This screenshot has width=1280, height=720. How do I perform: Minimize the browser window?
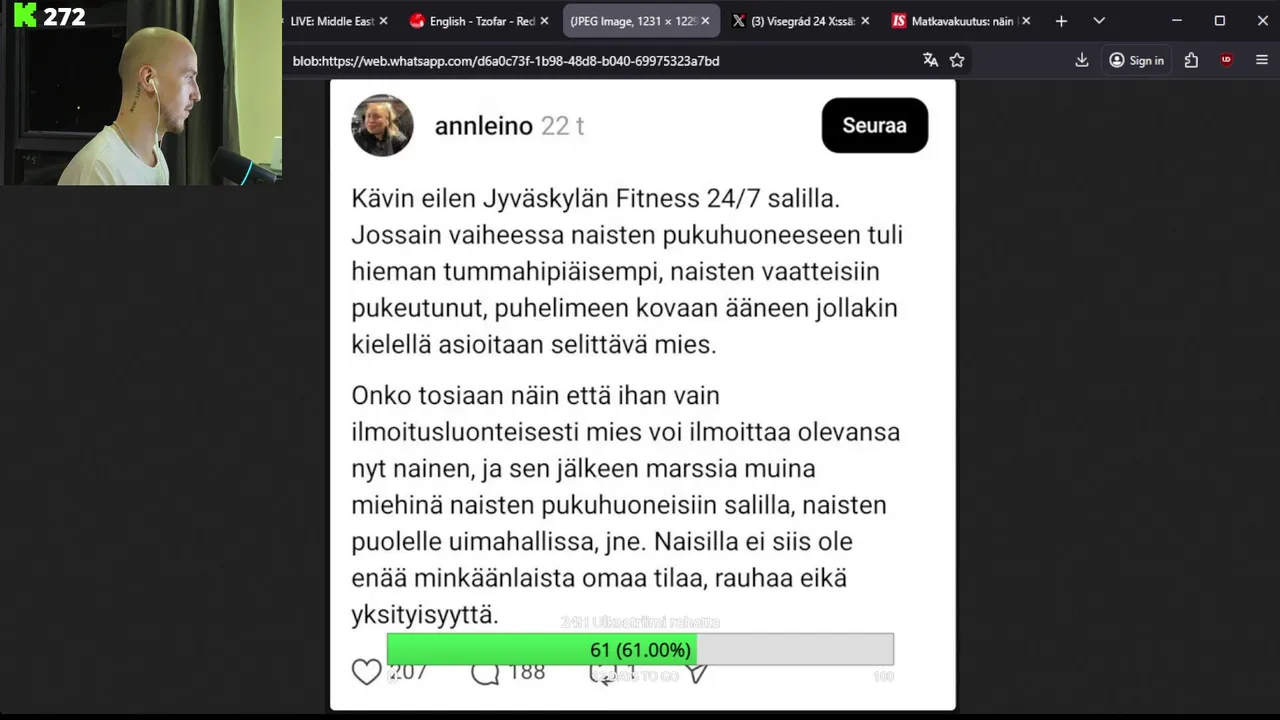tap(1176, 21)
